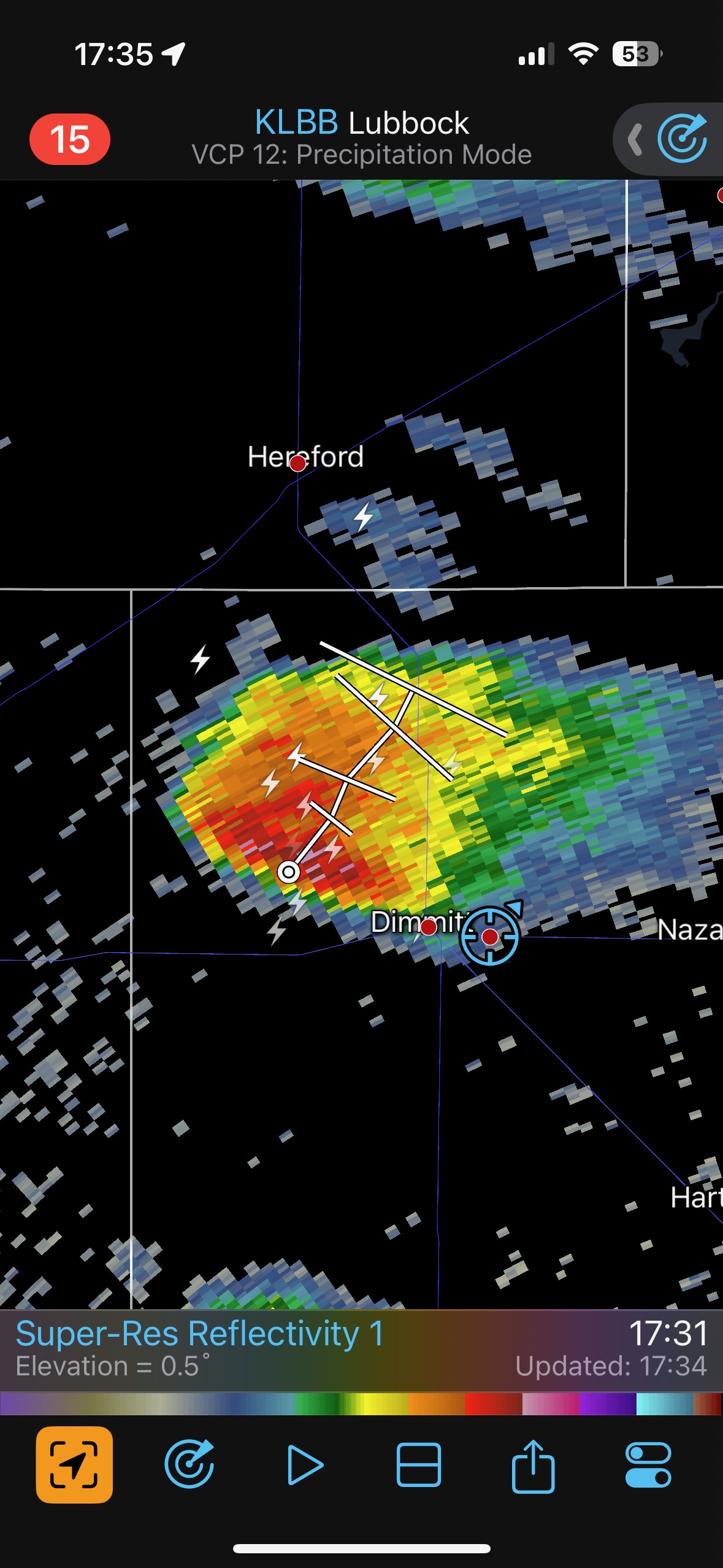Open the settings toggles menu
This screenshot has width=723, height=1568.
pos(648,1465)
